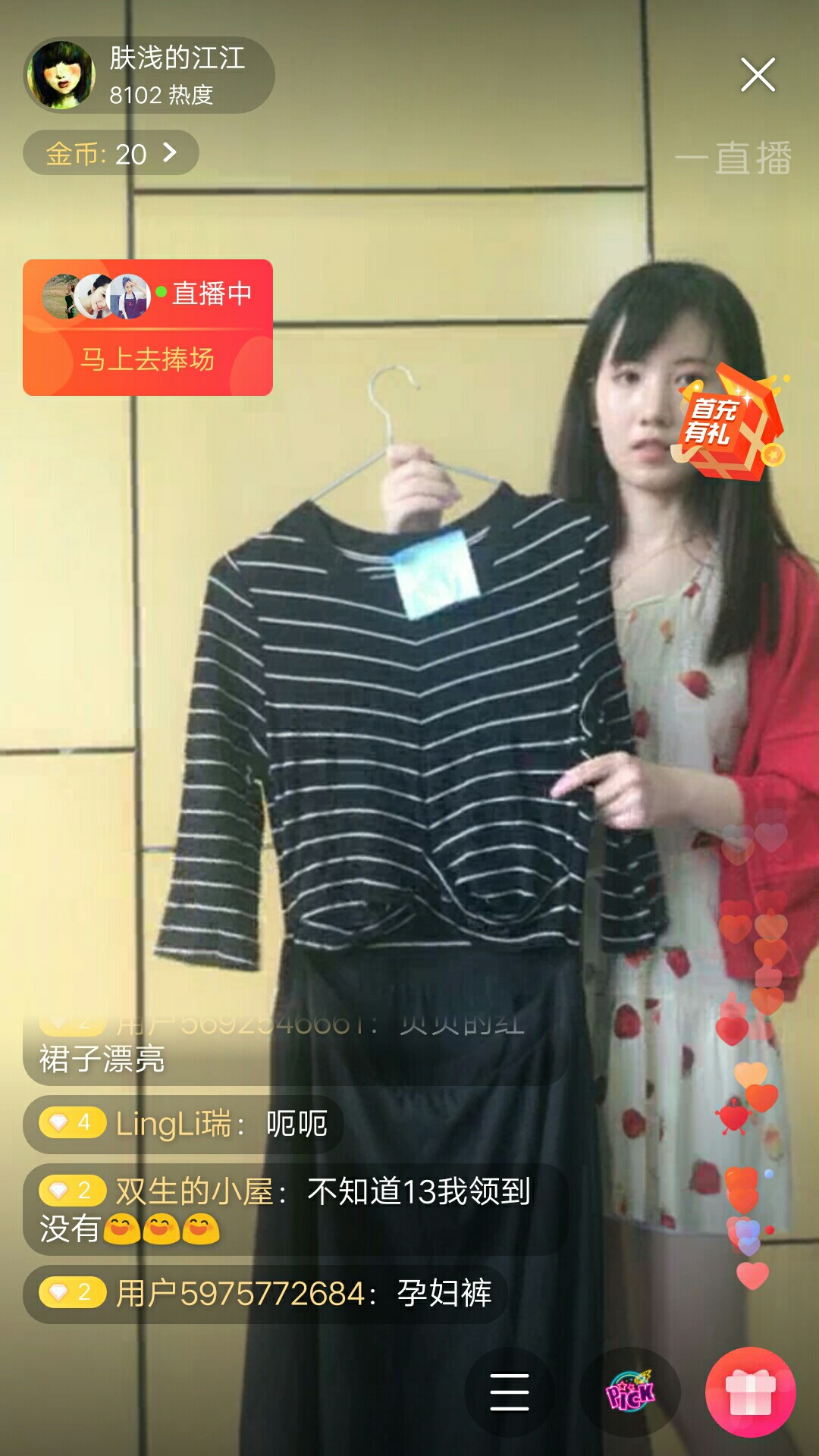
Task: Tap LingLi瑞's comment
Action: coord(184,1124)
